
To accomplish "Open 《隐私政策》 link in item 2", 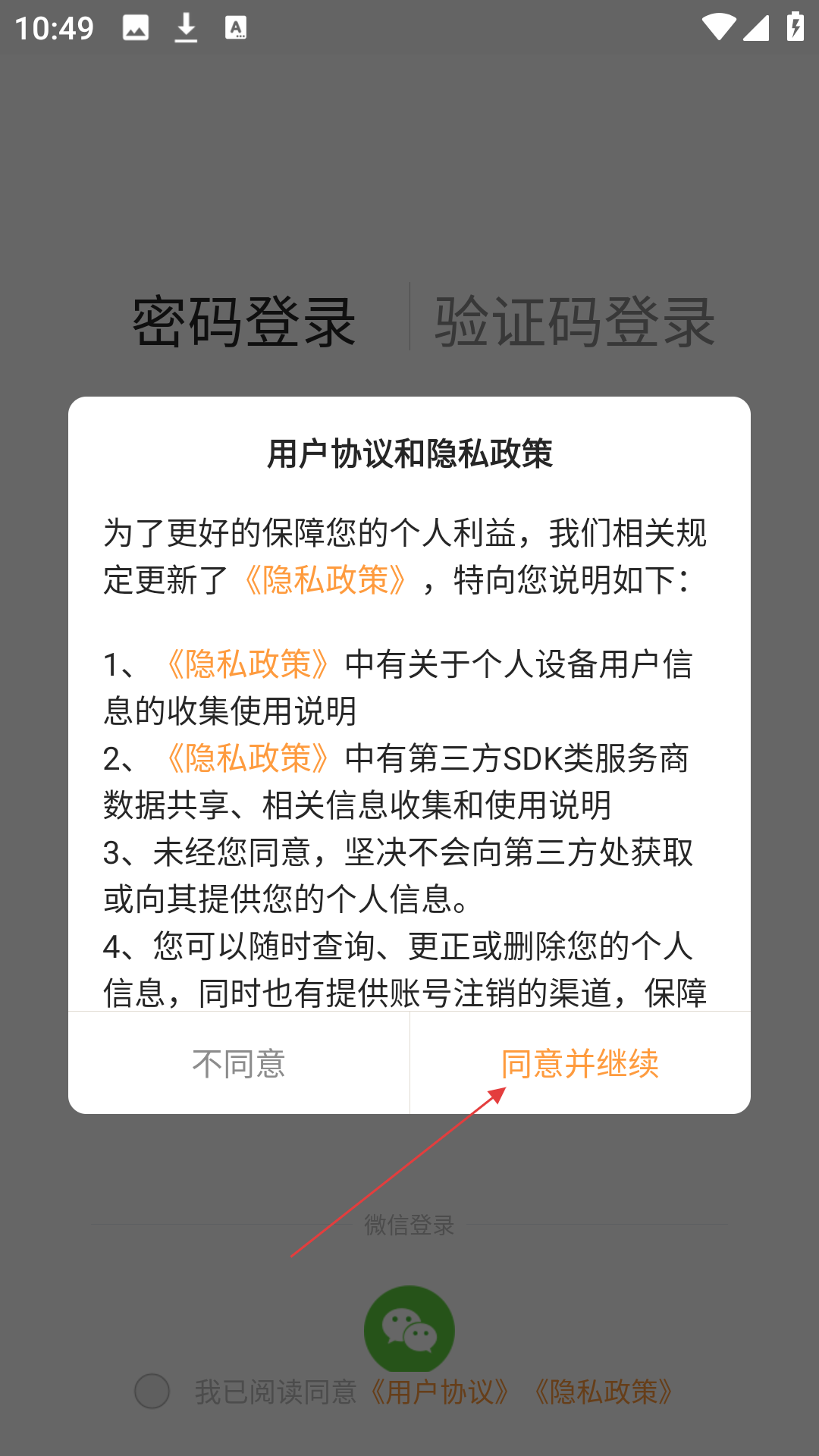I will 247,758.
